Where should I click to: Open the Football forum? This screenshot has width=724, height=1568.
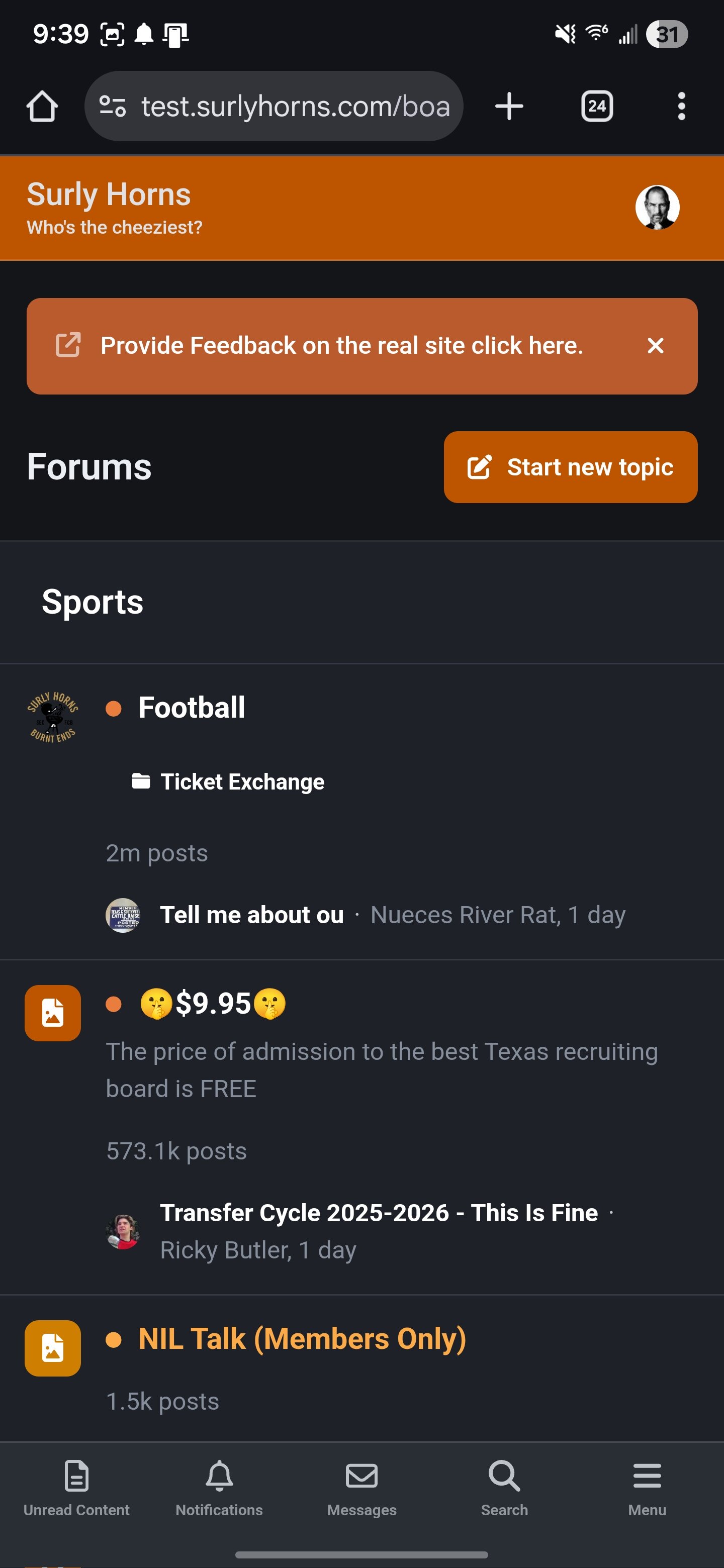click(x=191, y=707)
